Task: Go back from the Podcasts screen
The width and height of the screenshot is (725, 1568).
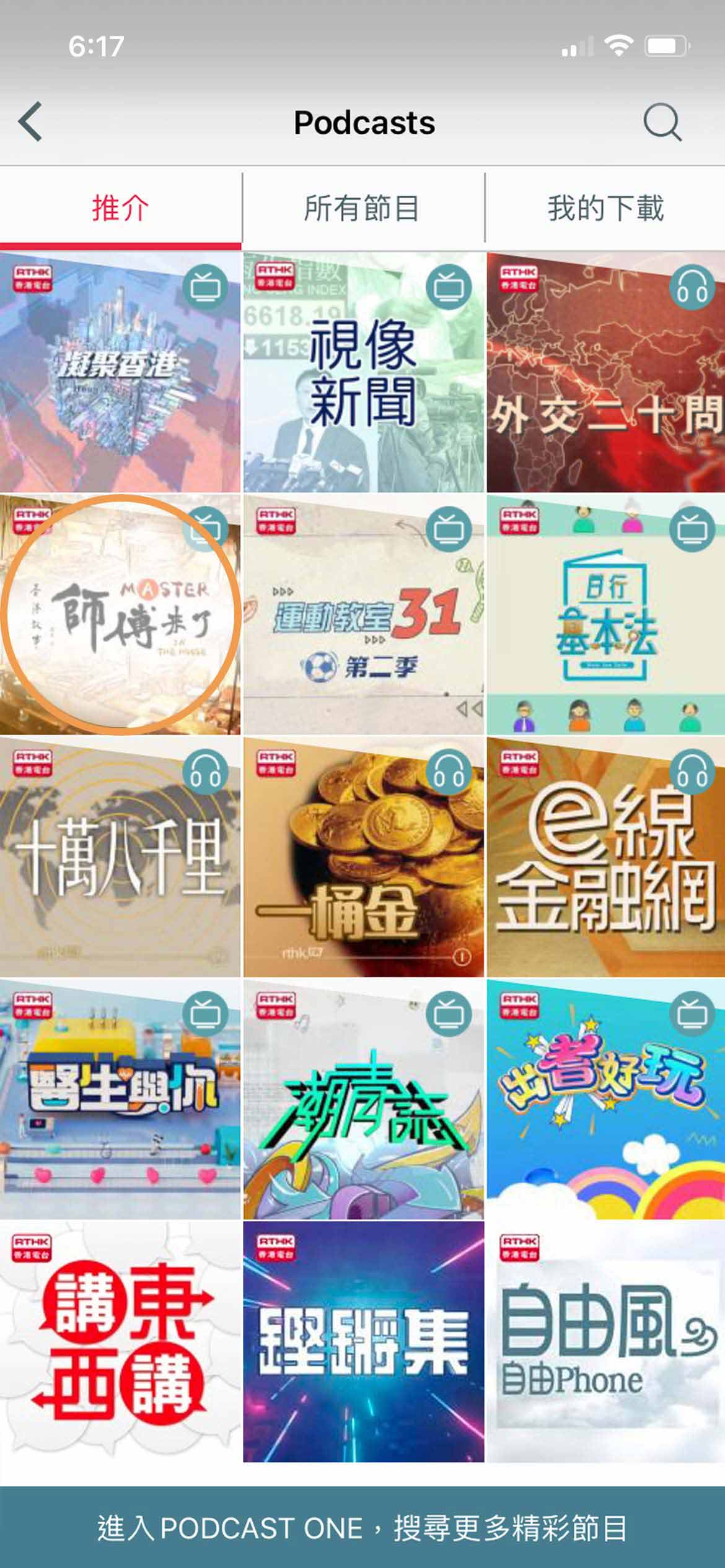Action: pos(31,122)
